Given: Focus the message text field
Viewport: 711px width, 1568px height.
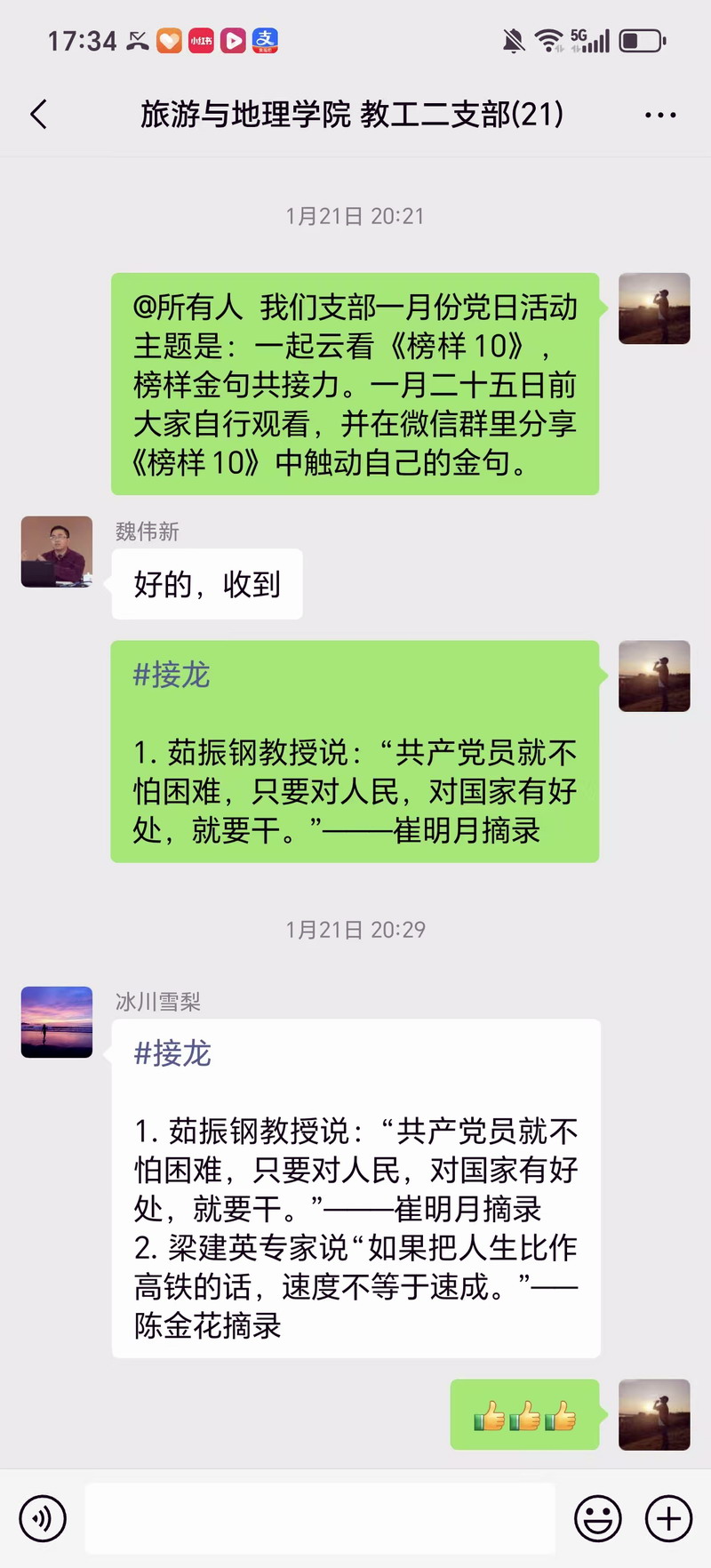Looking at the screenshot, I should pyautogui.click(x=320, y=1518).
